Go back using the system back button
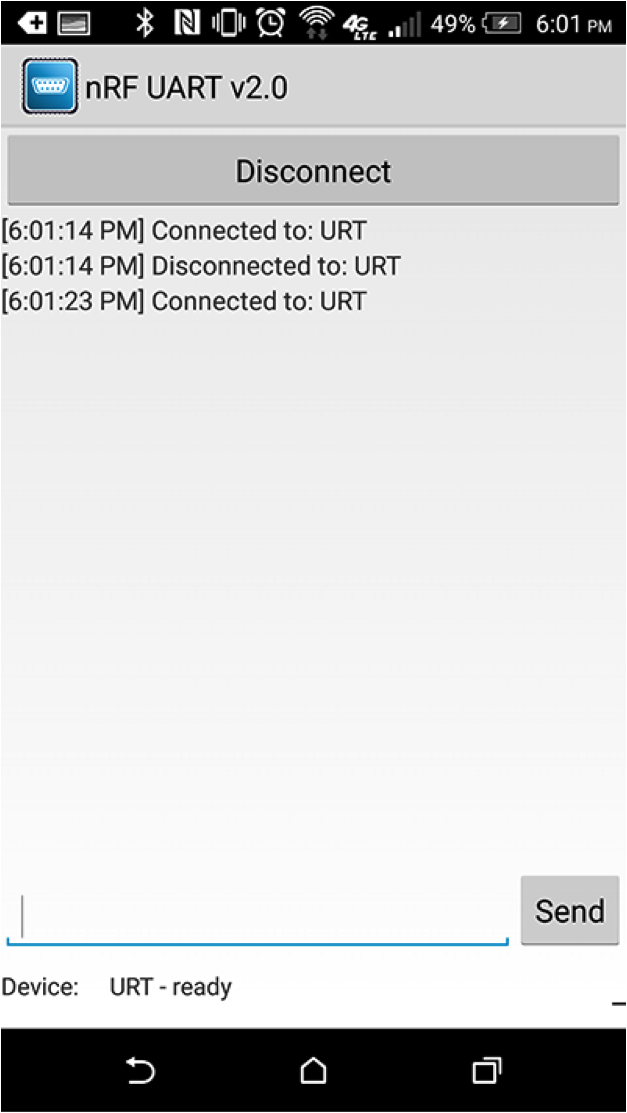The width and height of the screenshot is (627, 1113). [x=140, y=1069]
